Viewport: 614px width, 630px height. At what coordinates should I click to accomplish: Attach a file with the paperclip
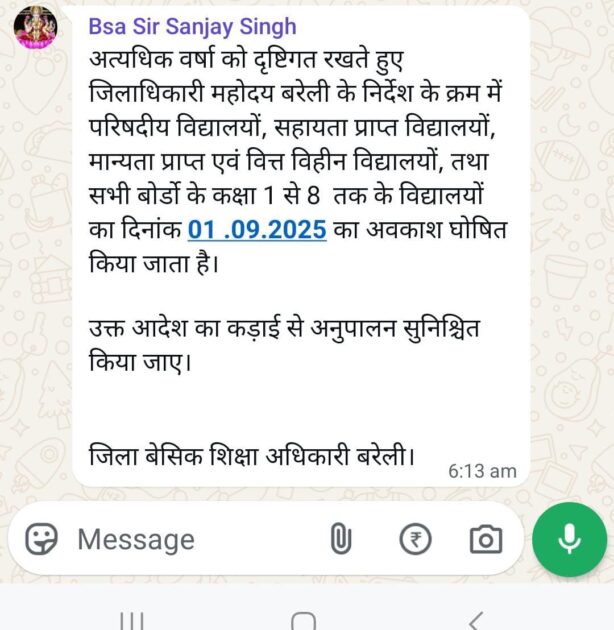[x=341, y=540]
